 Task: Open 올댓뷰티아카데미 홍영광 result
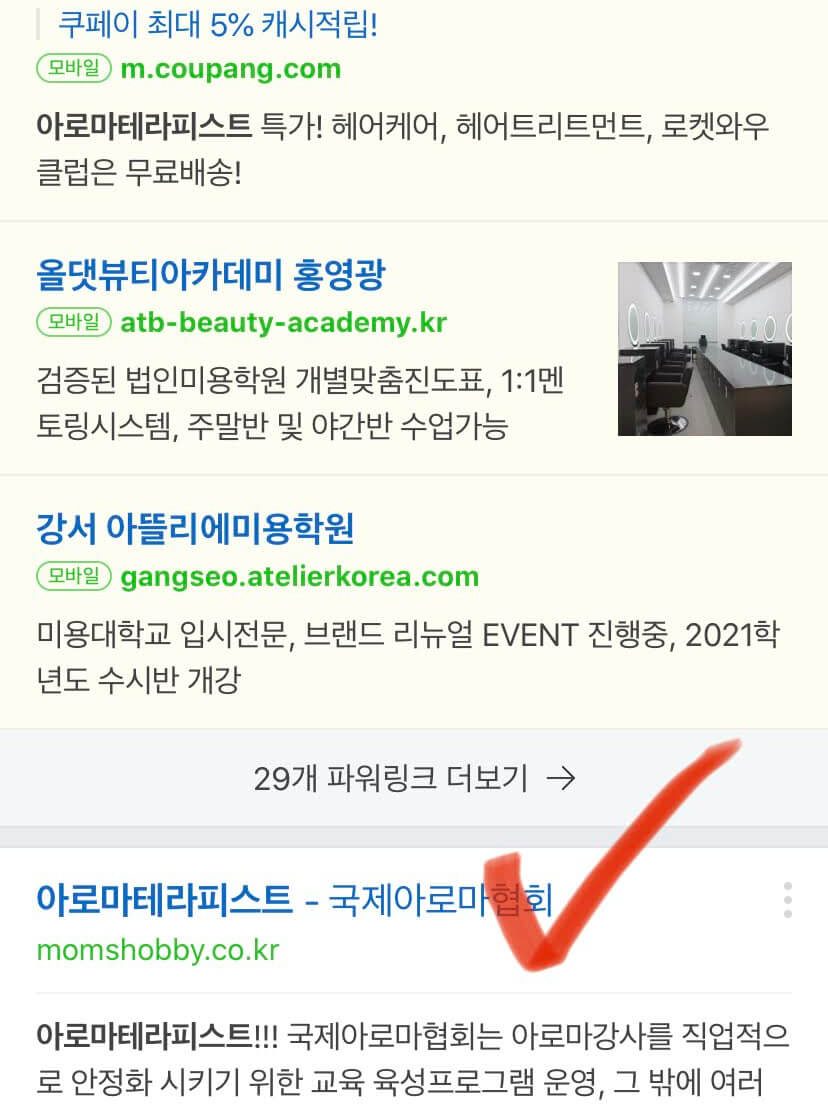pos(210,274)
